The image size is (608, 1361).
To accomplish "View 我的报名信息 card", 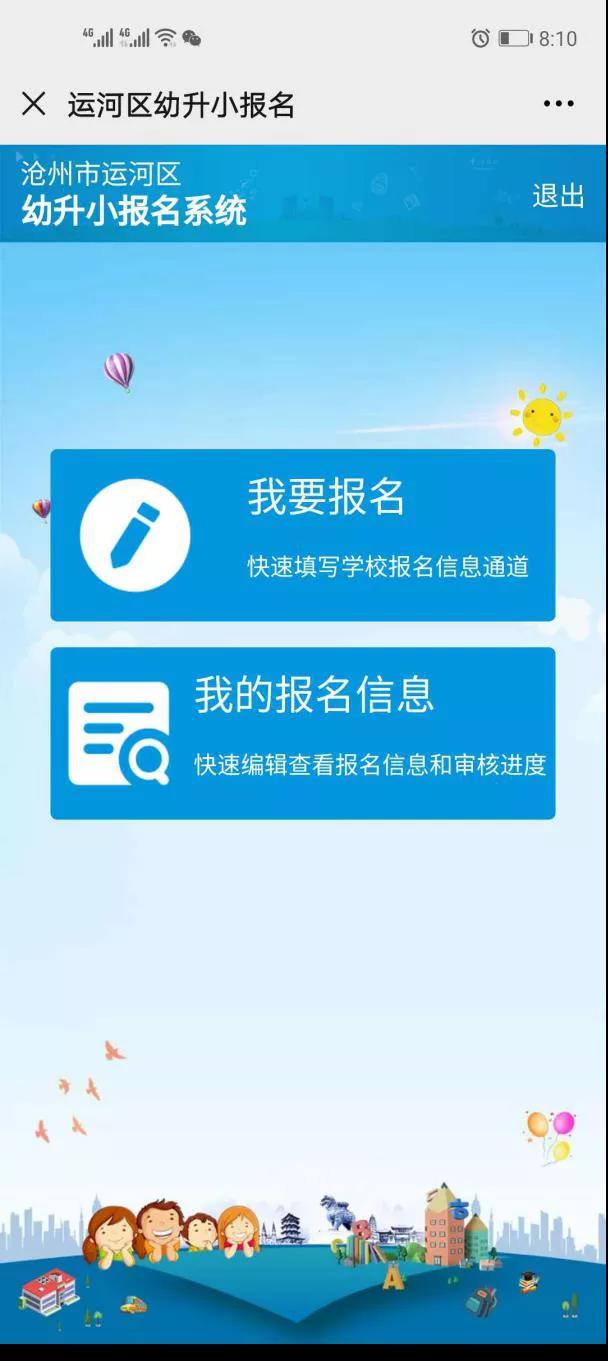I will coord(303,733).
